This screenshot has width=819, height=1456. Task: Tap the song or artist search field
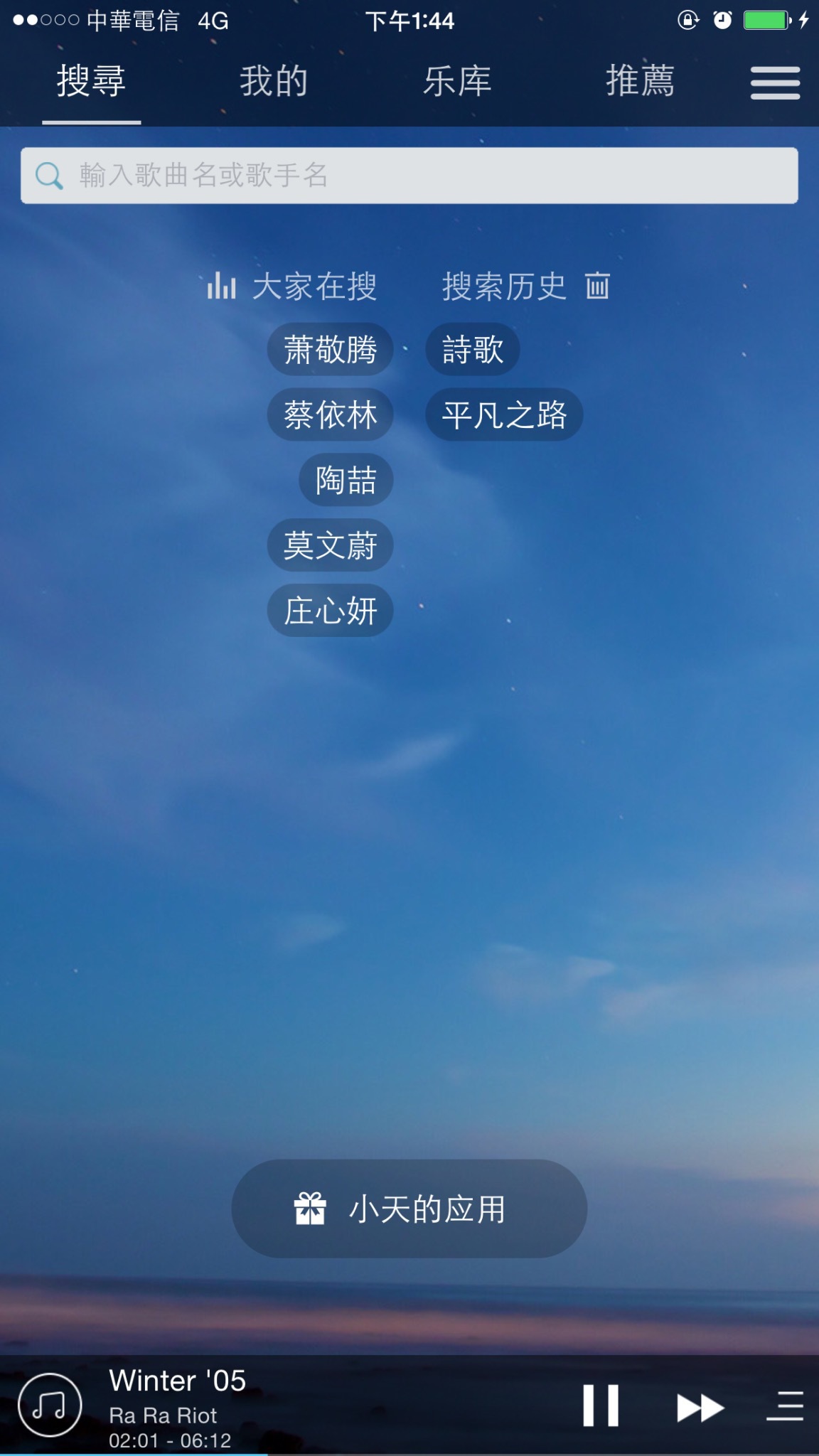409,176
